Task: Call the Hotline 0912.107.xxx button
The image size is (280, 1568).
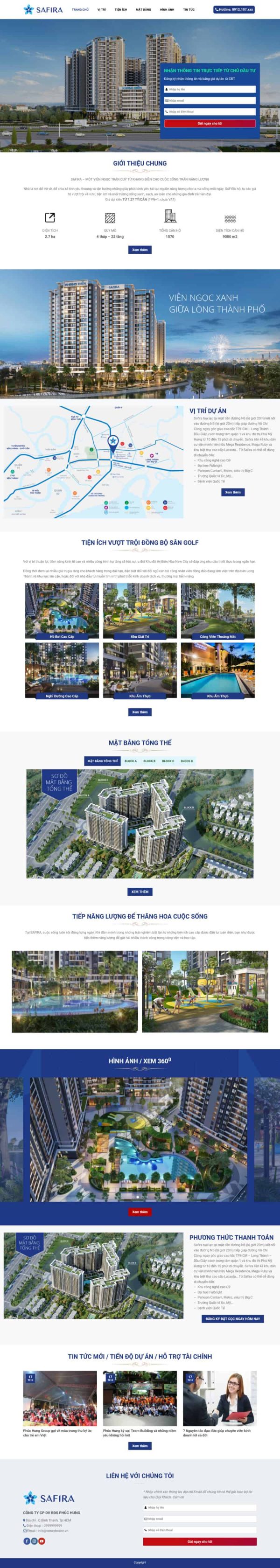Action: point(234,10)
